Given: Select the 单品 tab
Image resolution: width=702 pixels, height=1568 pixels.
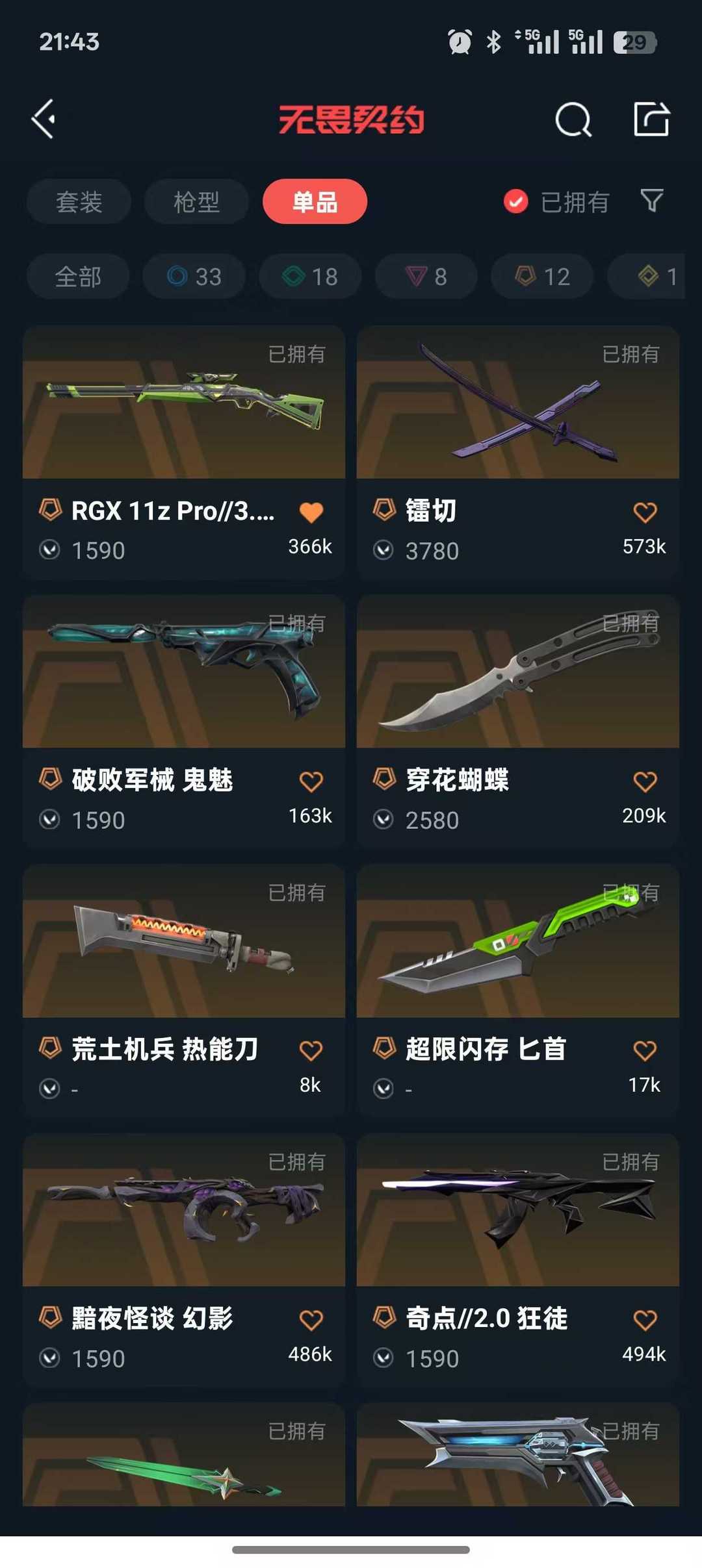Looking at the screenshot, I should (x=315, y=202).
